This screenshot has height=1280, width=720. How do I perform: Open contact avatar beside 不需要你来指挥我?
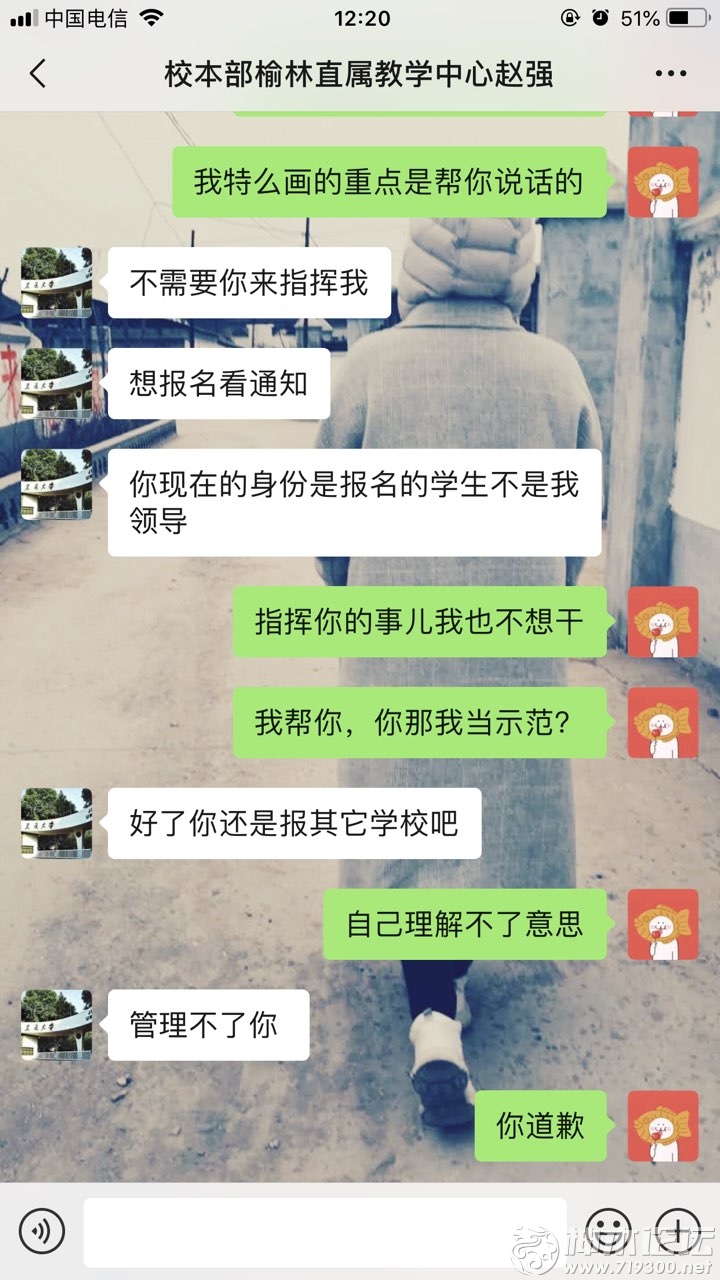click(x=56, y=283)
